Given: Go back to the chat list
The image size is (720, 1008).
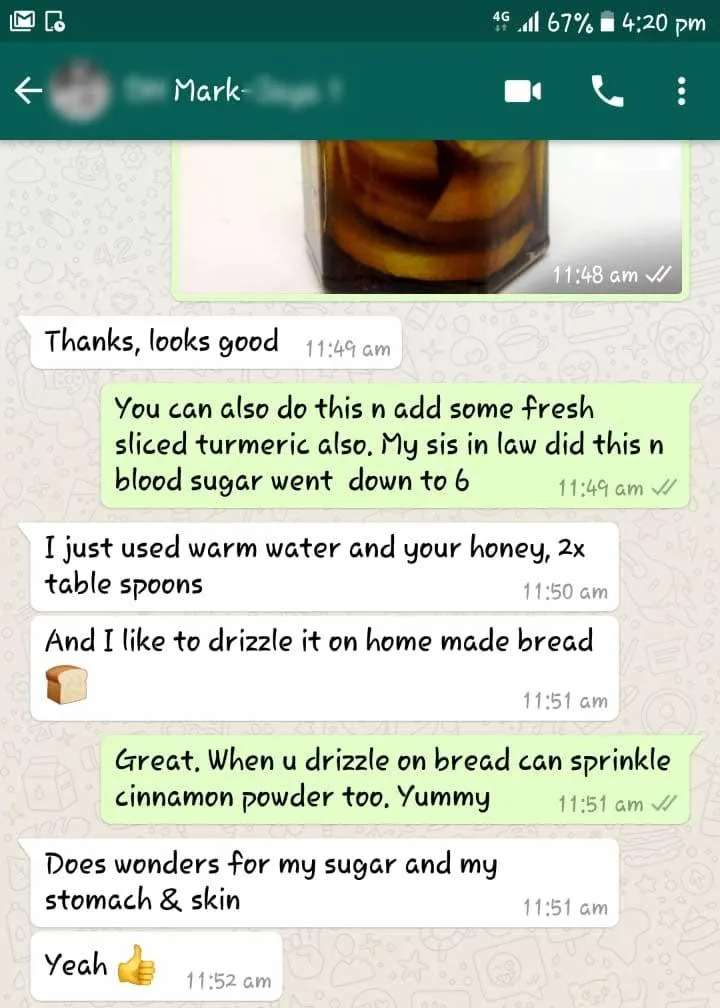Looking at the screenshot, I should 28,92.
